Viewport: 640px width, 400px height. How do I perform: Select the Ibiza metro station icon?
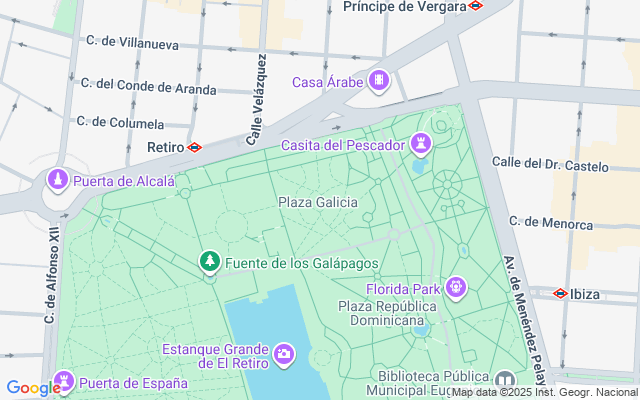coord(560,293)
